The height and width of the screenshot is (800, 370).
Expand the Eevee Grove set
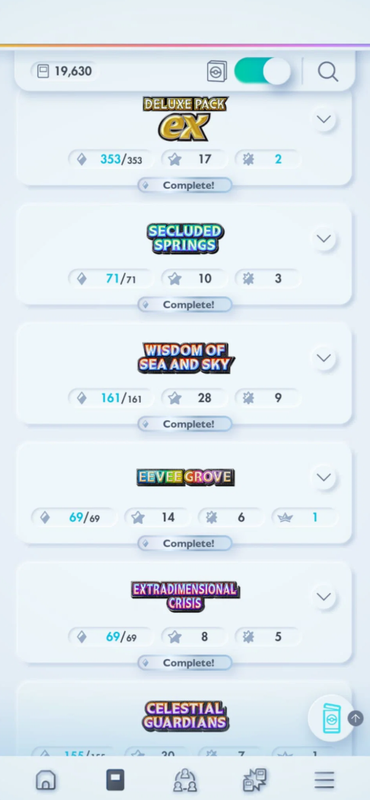(x=324, y=478)
